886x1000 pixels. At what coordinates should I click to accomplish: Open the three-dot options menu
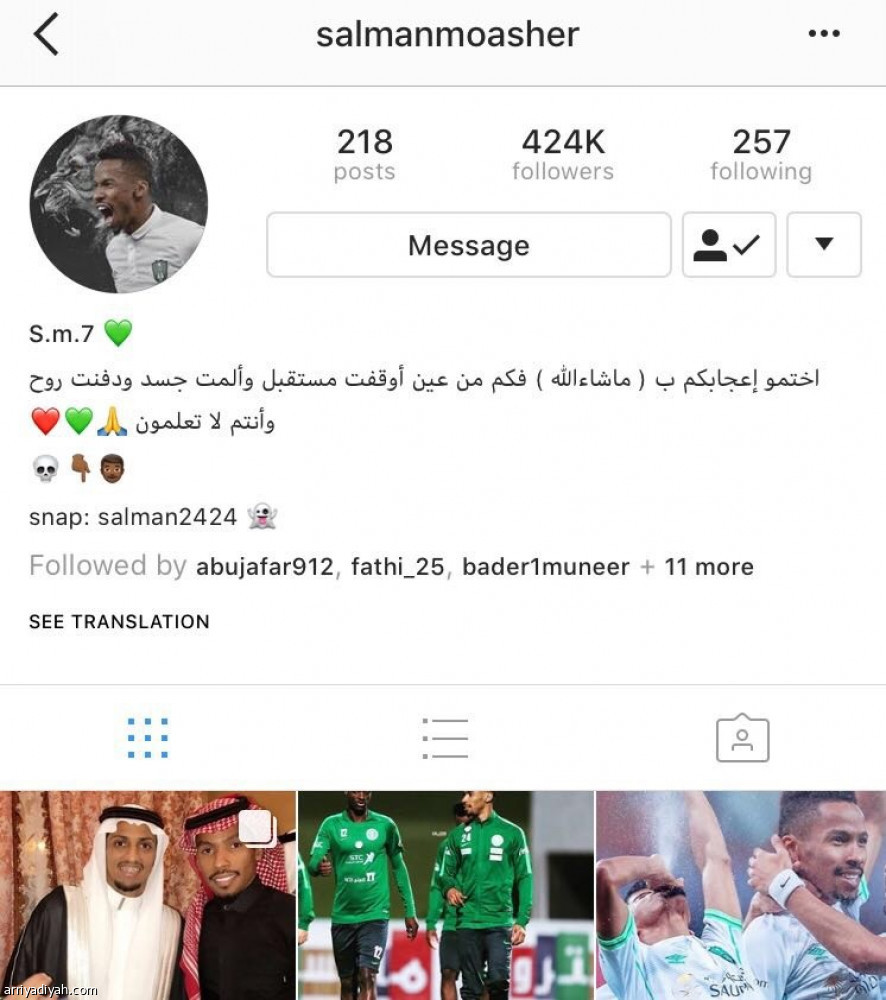[x=823, y=35]
